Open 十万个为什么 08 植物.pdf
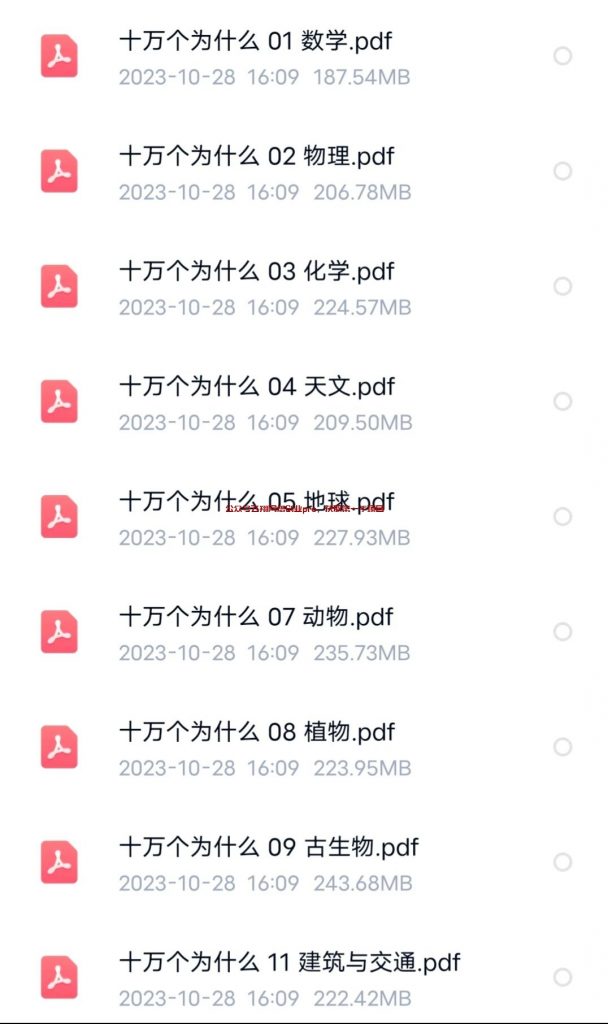Screen dimensions: 608x1024 pyautogui.click(x=256, y=732)
